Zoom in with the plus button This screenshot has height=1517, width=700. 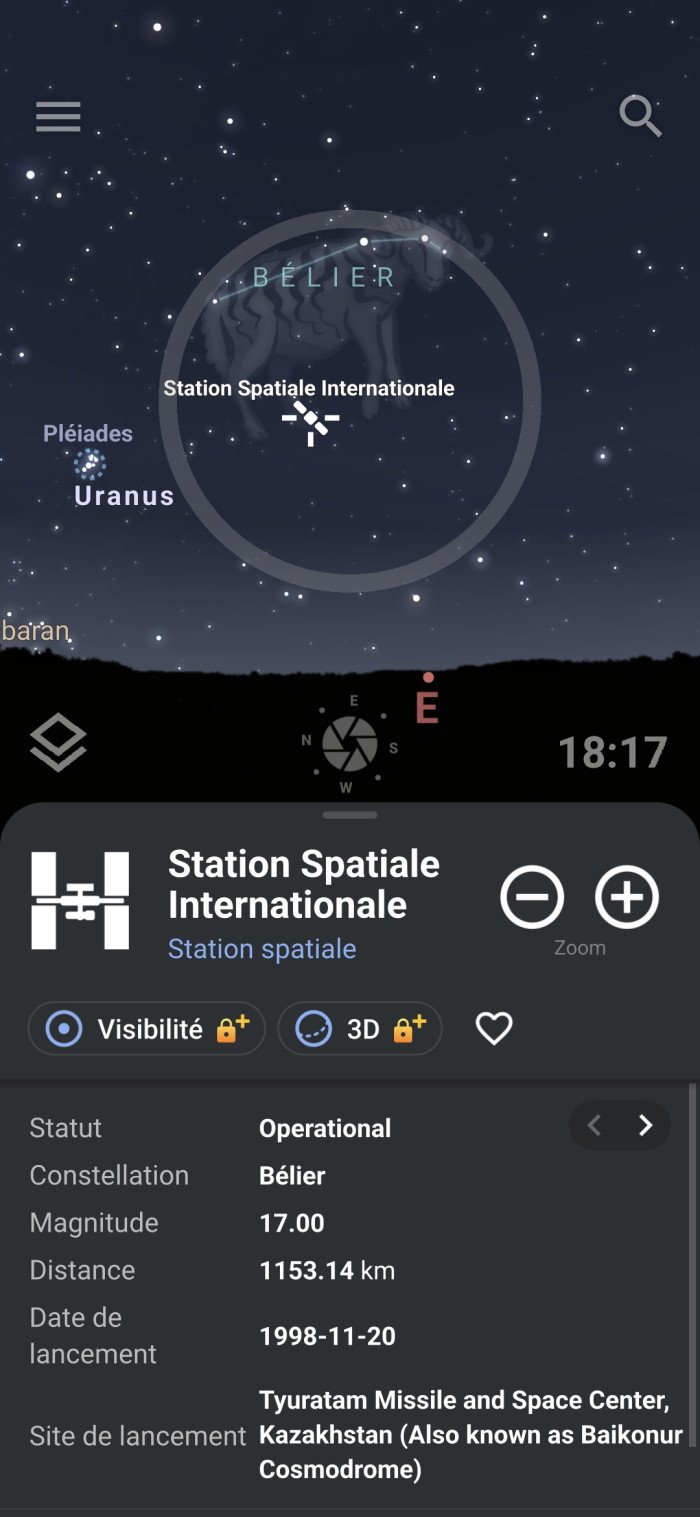pyautogui.click(x=627, y=897)
